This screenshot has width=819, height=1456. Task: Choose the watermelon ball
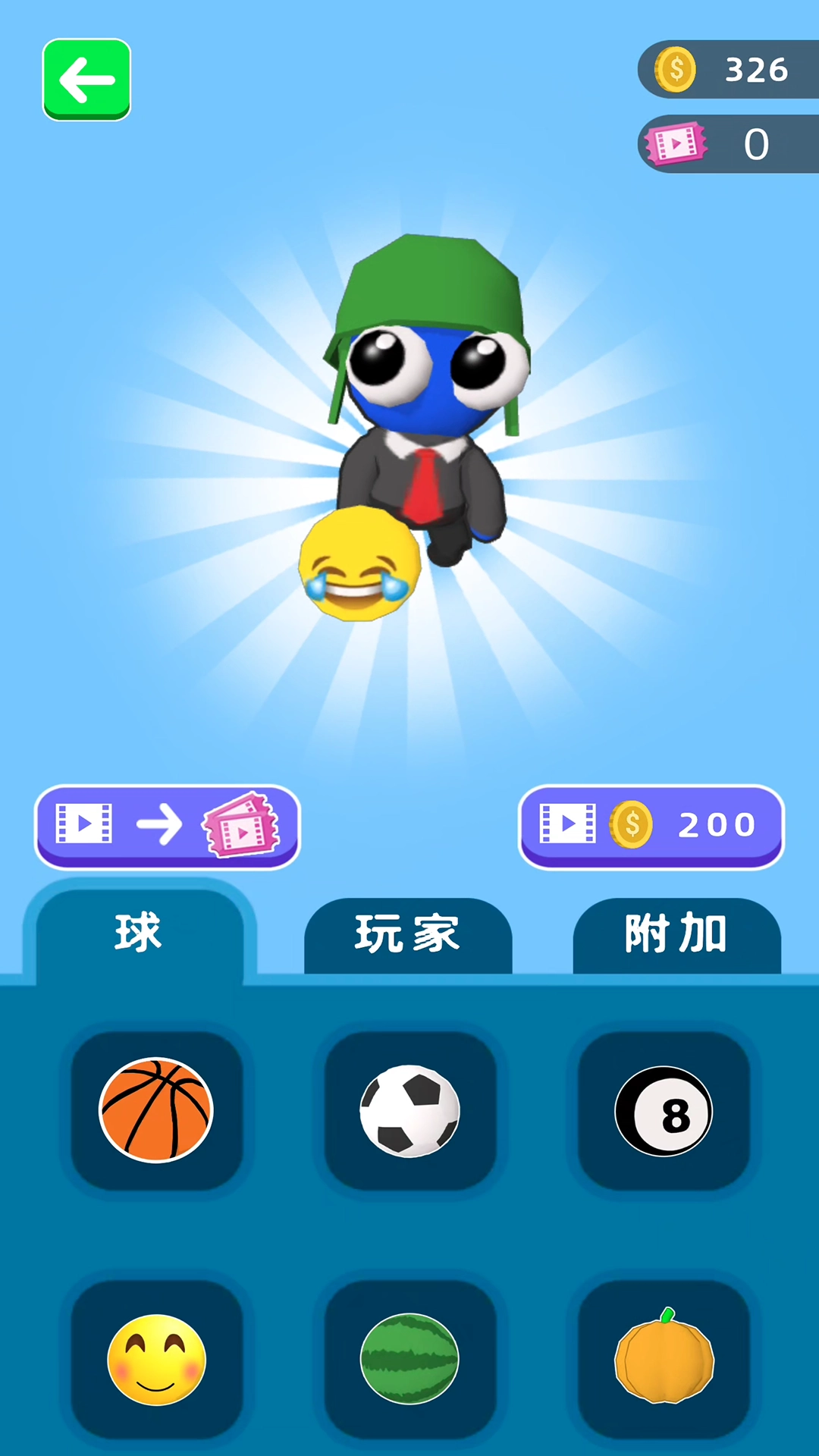tap(410, 1359)
